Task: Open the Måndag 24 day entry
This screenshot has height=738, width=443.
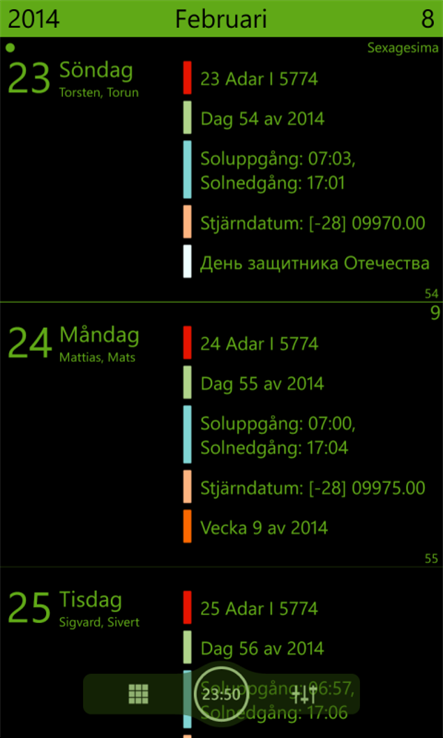Action: 221,434
